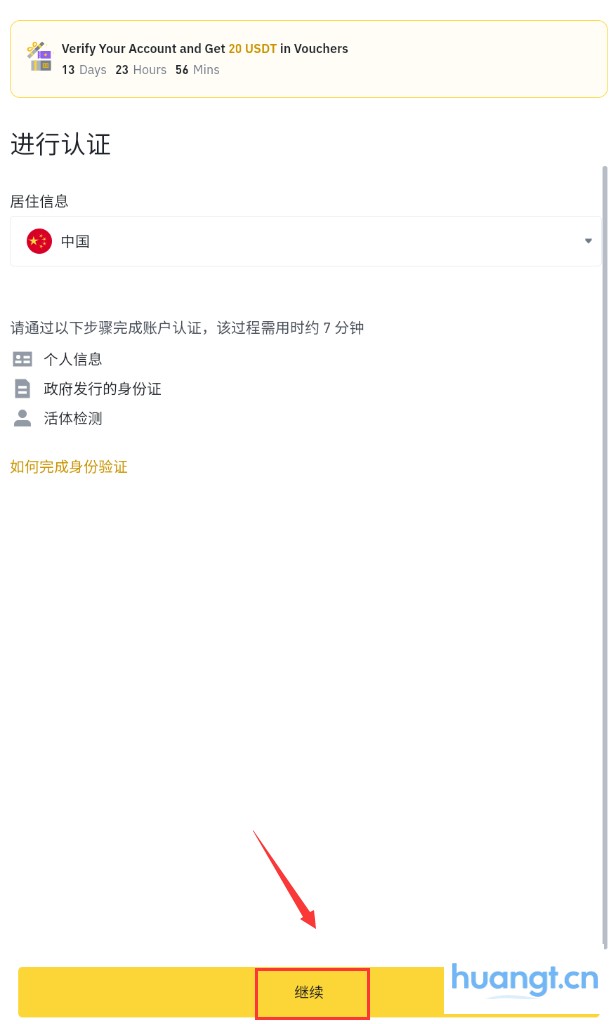This screenshot has width=614, height=1024.
Task: Tap the 继续 button to continue
Action: click(309, 992)
